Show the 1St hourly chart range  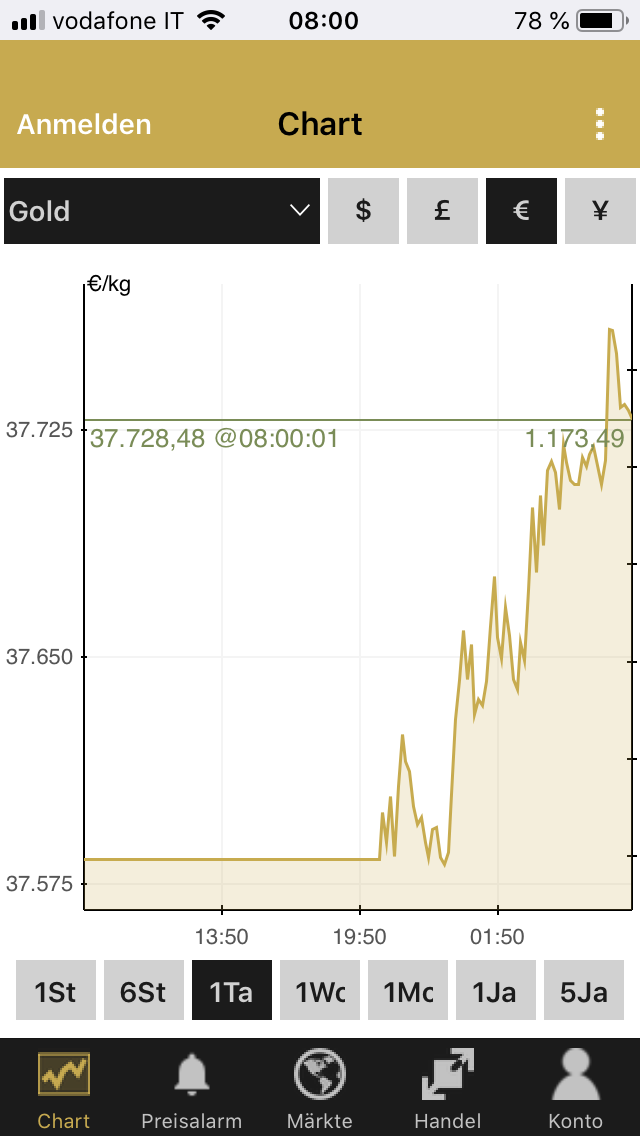tap(56, 991)
